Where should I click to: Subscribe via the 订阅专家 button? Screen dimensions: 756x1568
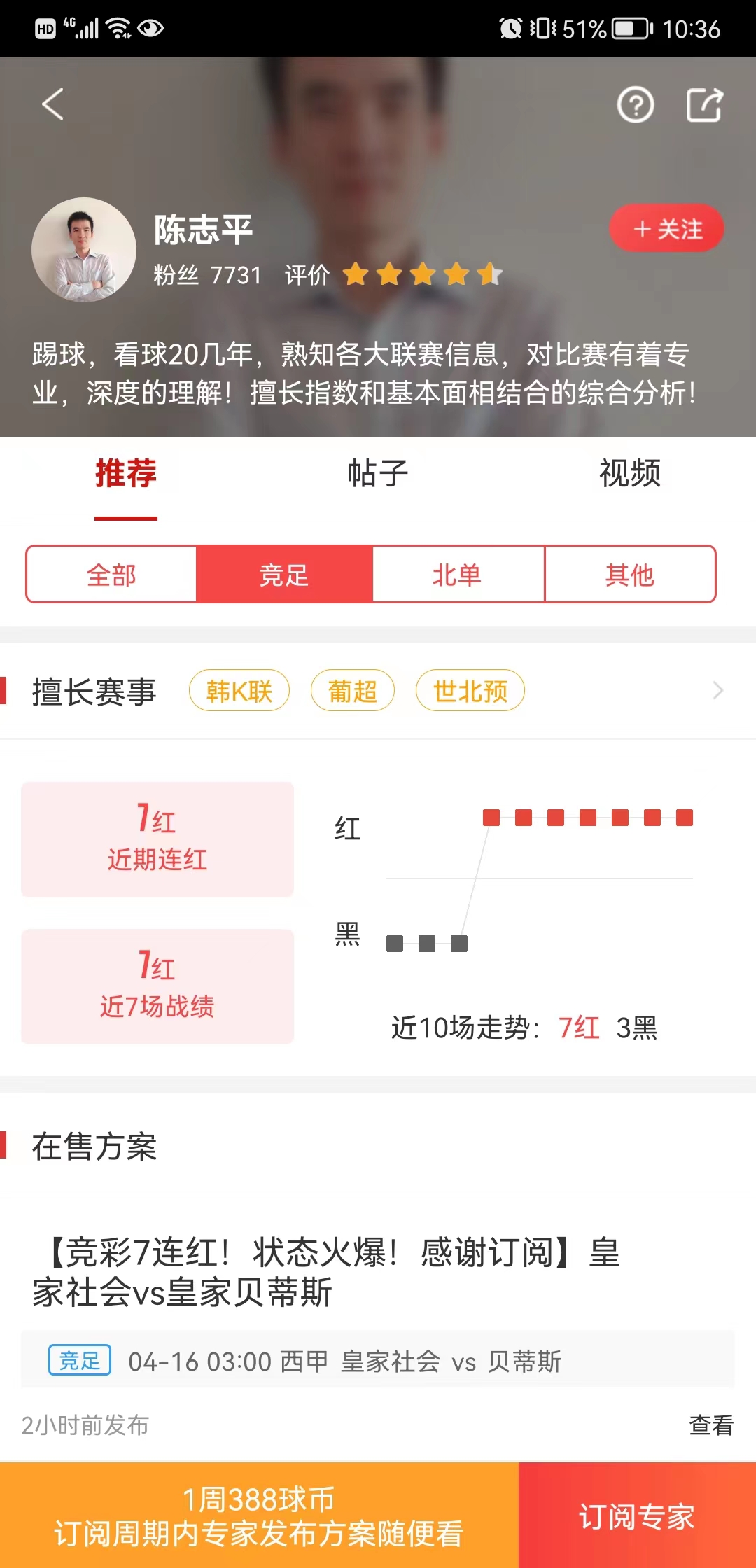tap(637, 1515)
